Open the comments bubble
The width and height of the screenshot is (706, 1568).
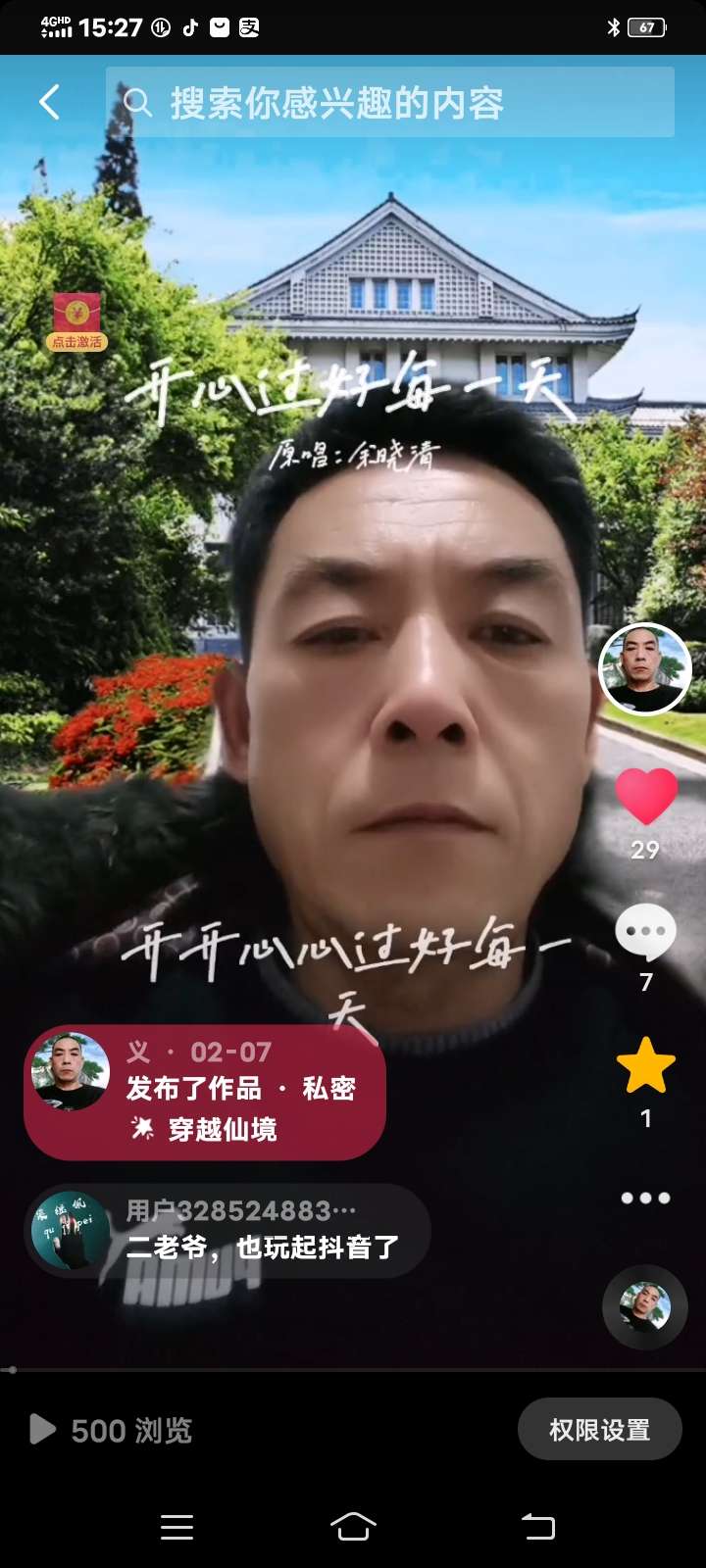point(645,933)
